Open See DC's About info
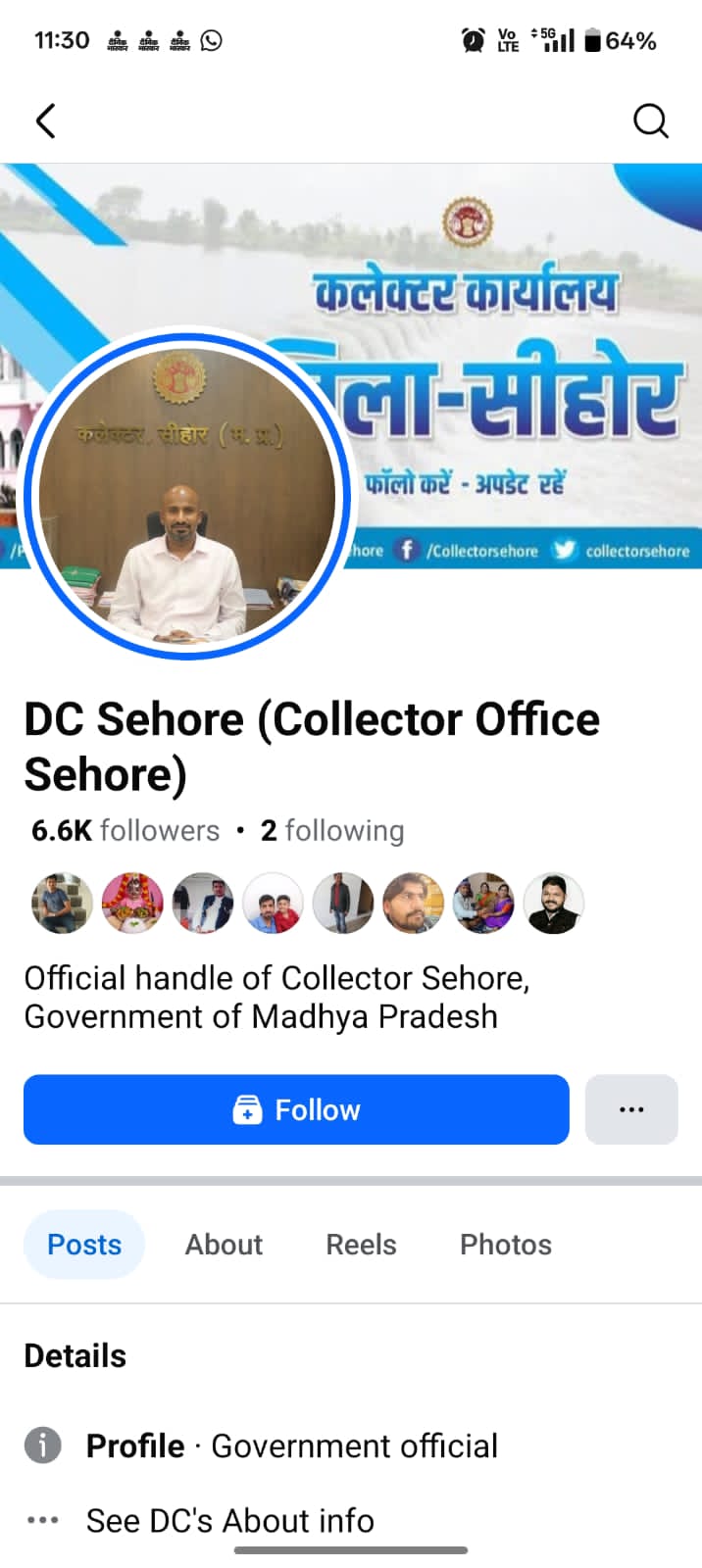702x1568 pixels. pos(229,1520)
